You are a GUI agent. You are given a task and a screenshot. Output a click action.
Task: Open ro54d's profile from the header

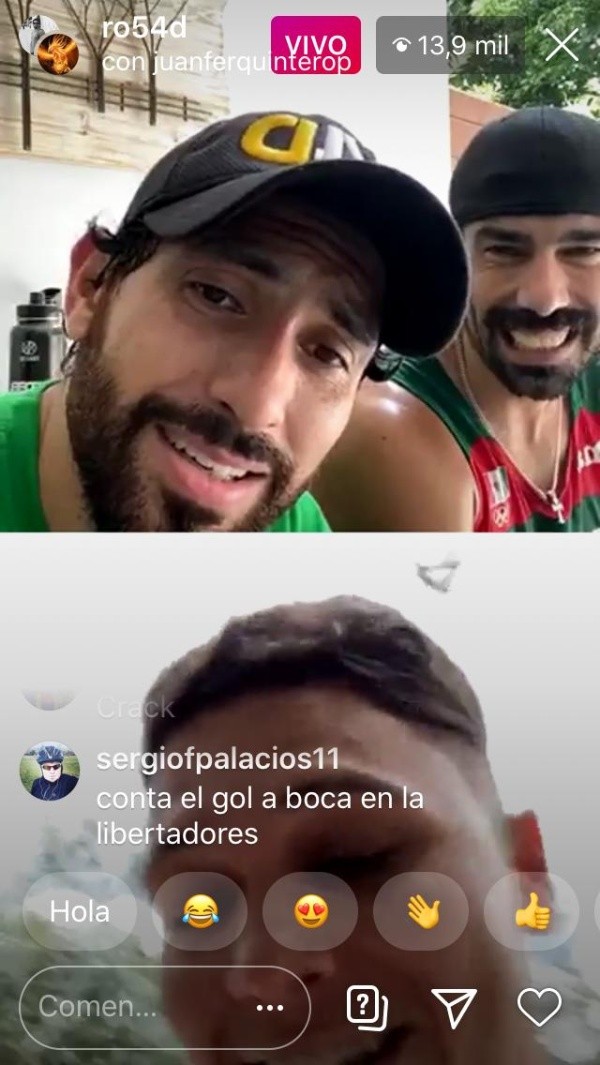(x=145, y=28)
